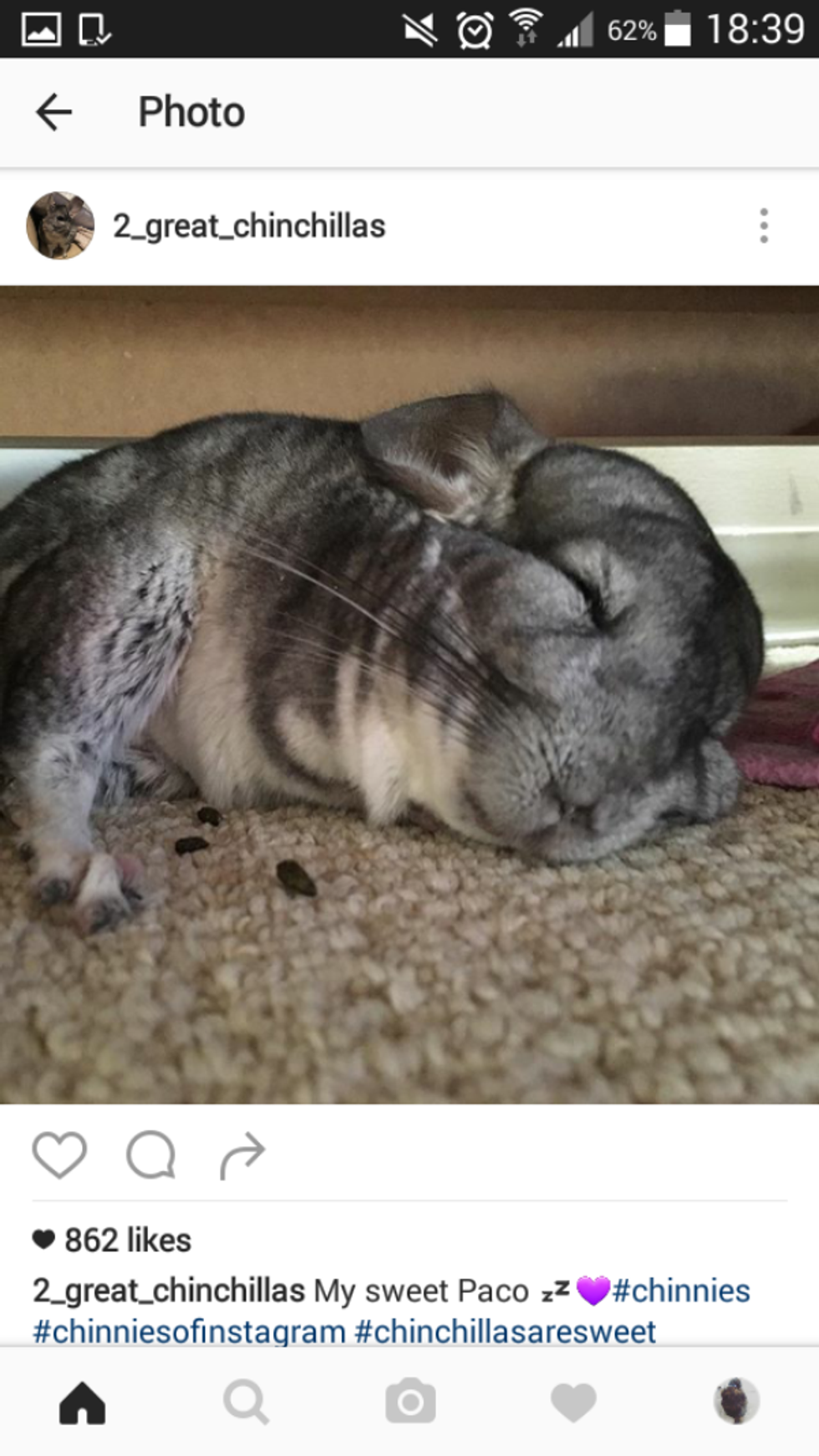Open the #chinchillasaresweet hashtag
The image size is (819, 1456).
[505, 1331]
